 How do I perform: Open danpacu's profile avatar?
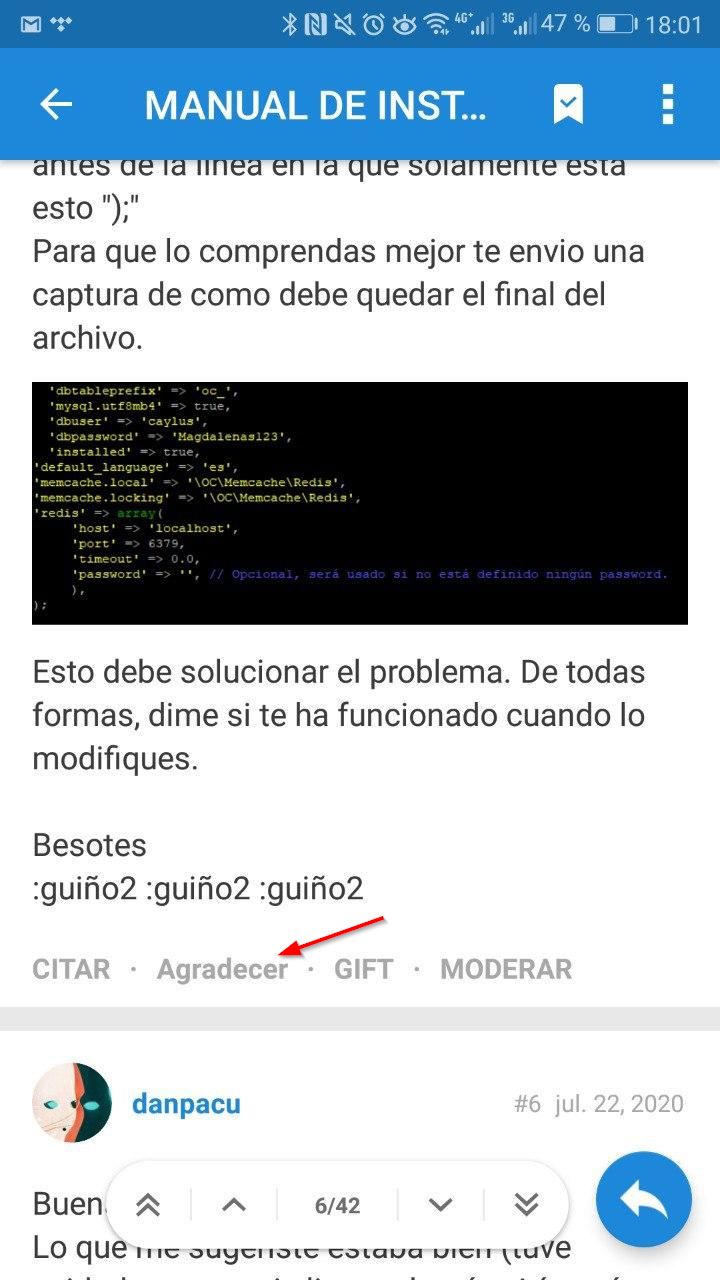72,1103
